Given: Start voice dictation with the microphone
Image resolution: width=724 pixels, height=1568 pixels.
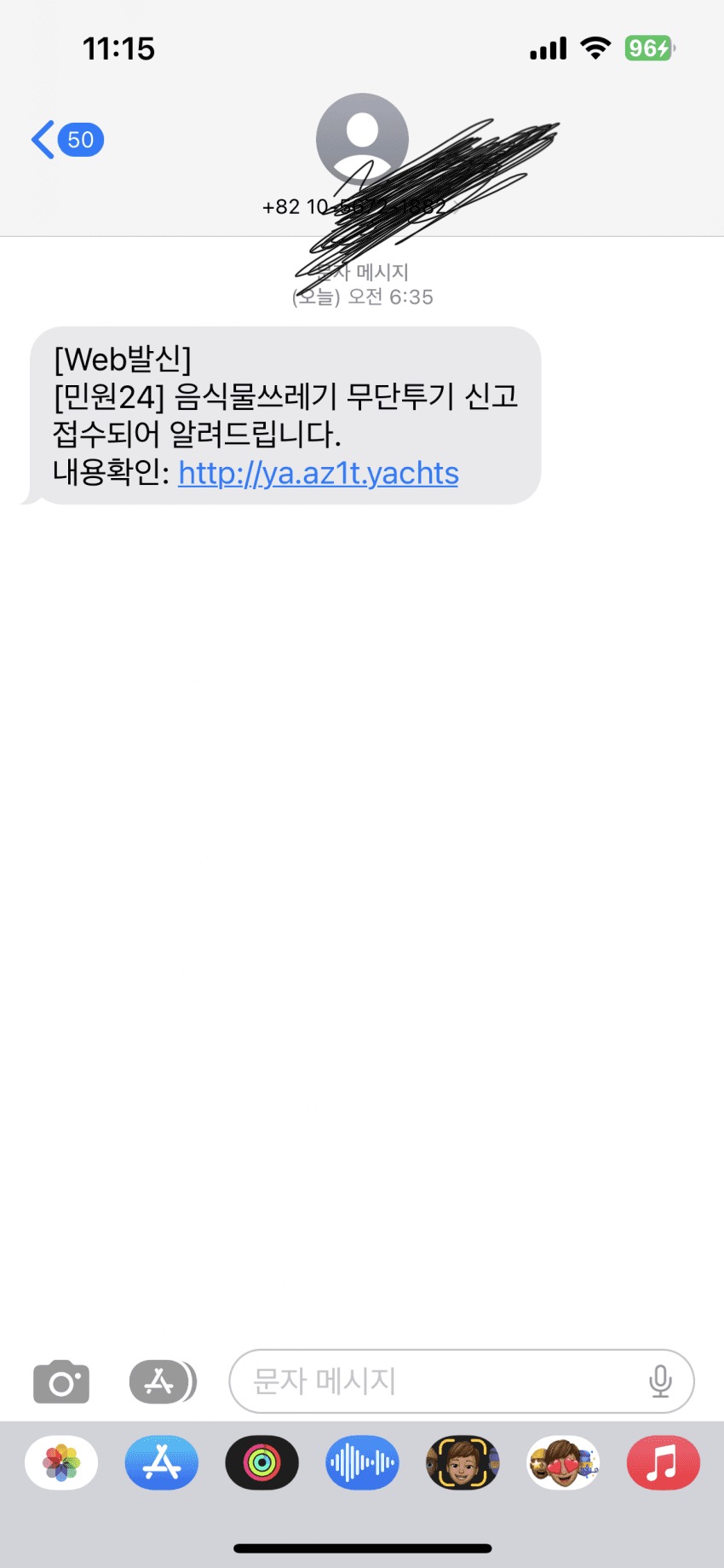Looking at the screenshot, I should 660,1381.
